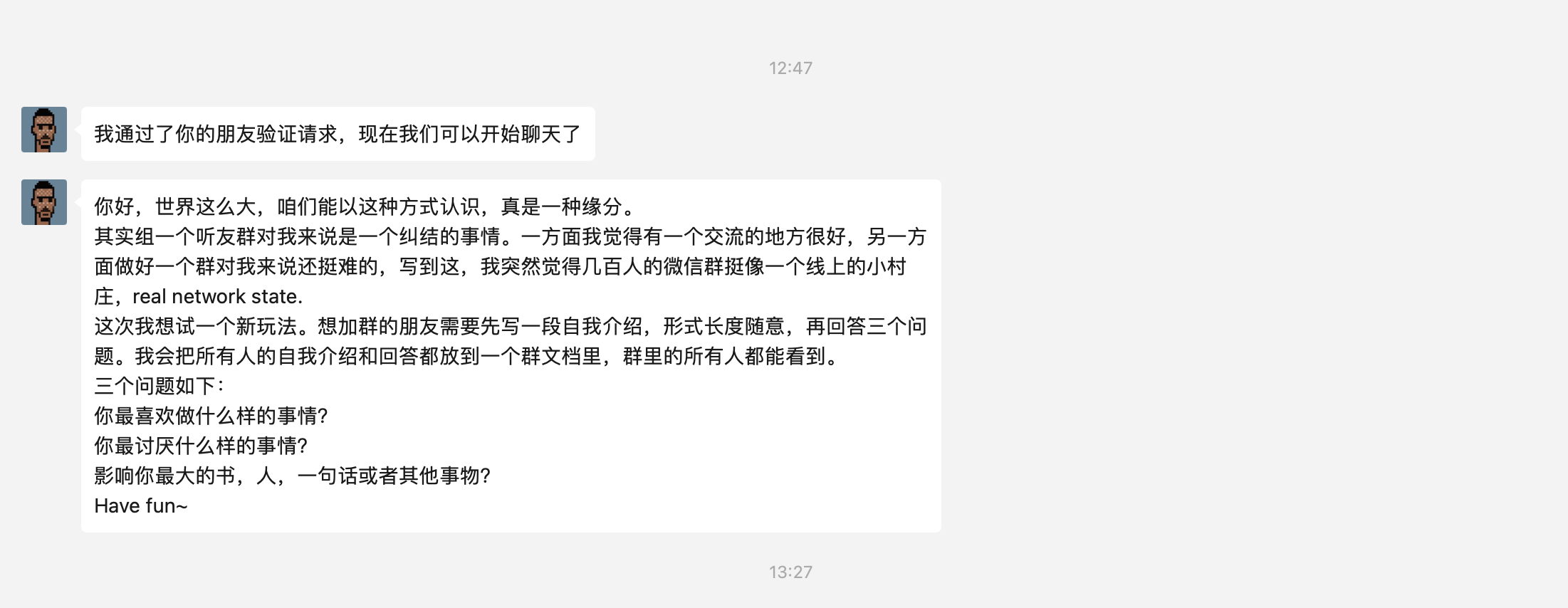Tap avatar next to the long introduction message
1568x608 pixels.
(x=44, y=202)
